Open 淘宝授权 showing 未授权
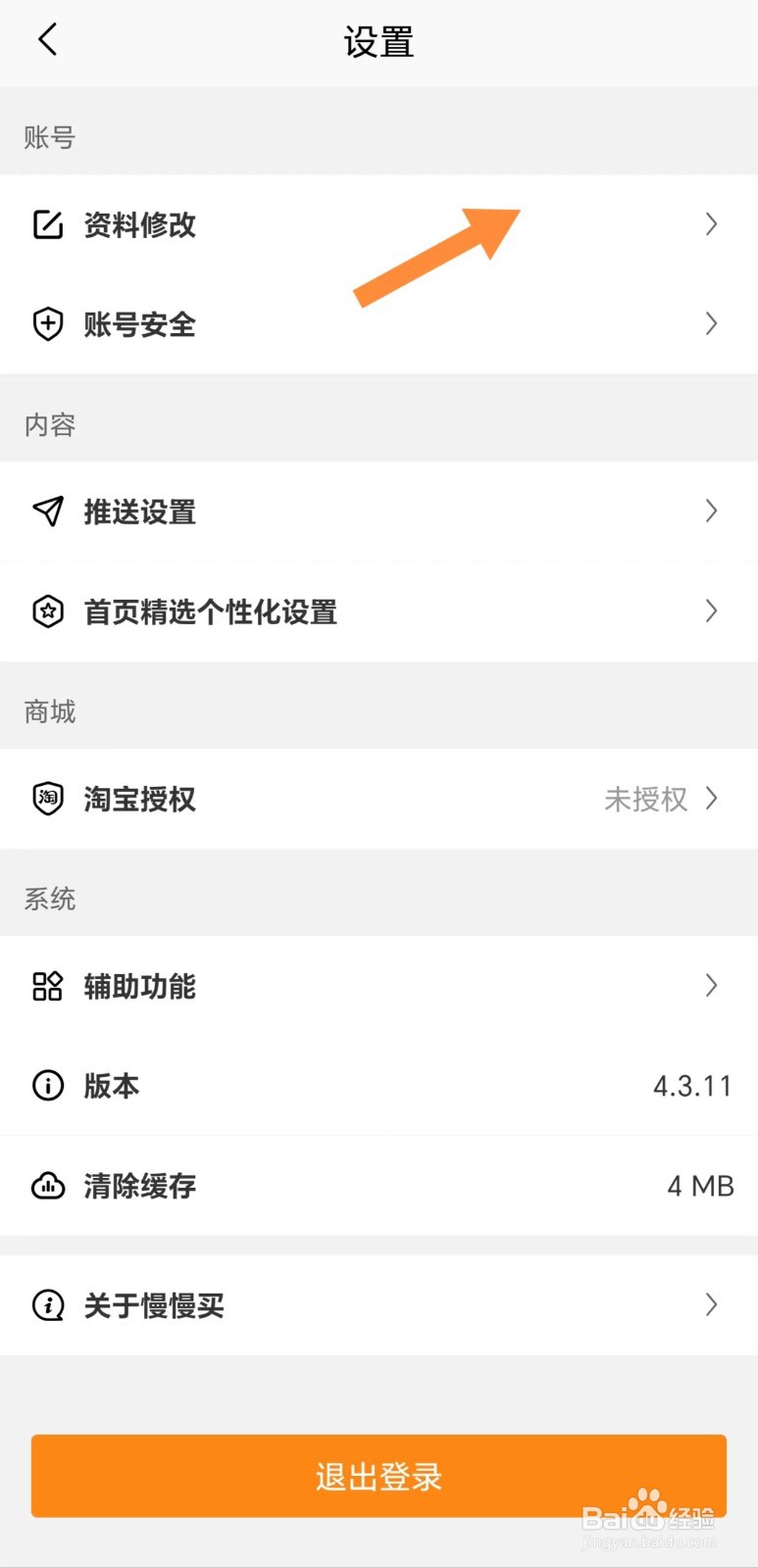The height and width of the screenshot is (1568, 758). (379, 799)
